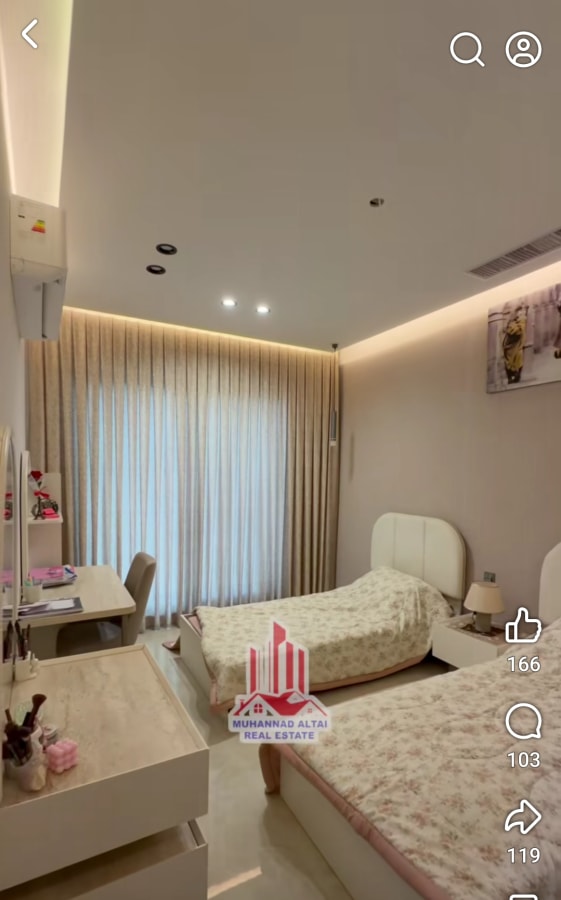Go back using the top-left arrow

pos(30,34)
